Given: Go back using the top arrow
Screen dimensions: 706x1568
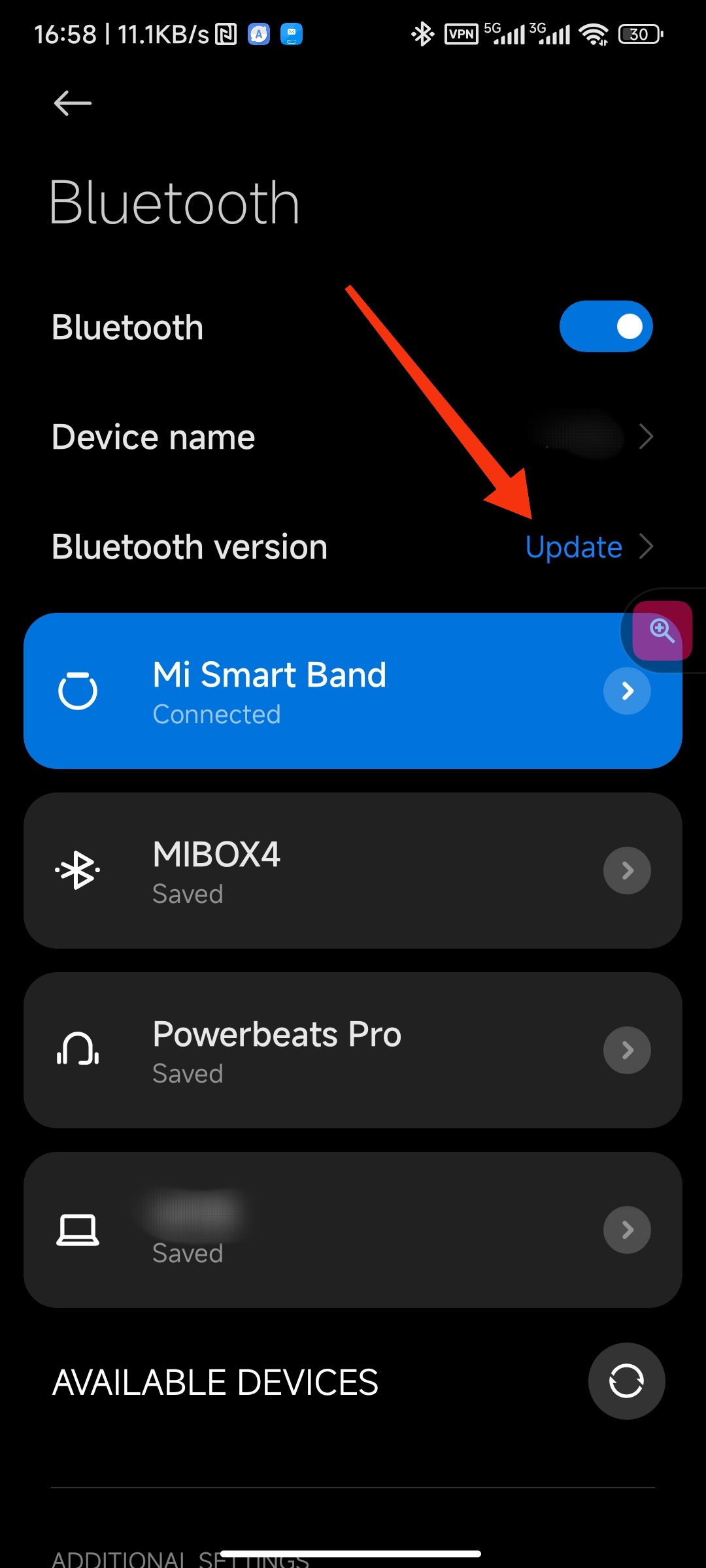Looking at the screenshot, I should (73, 103).
